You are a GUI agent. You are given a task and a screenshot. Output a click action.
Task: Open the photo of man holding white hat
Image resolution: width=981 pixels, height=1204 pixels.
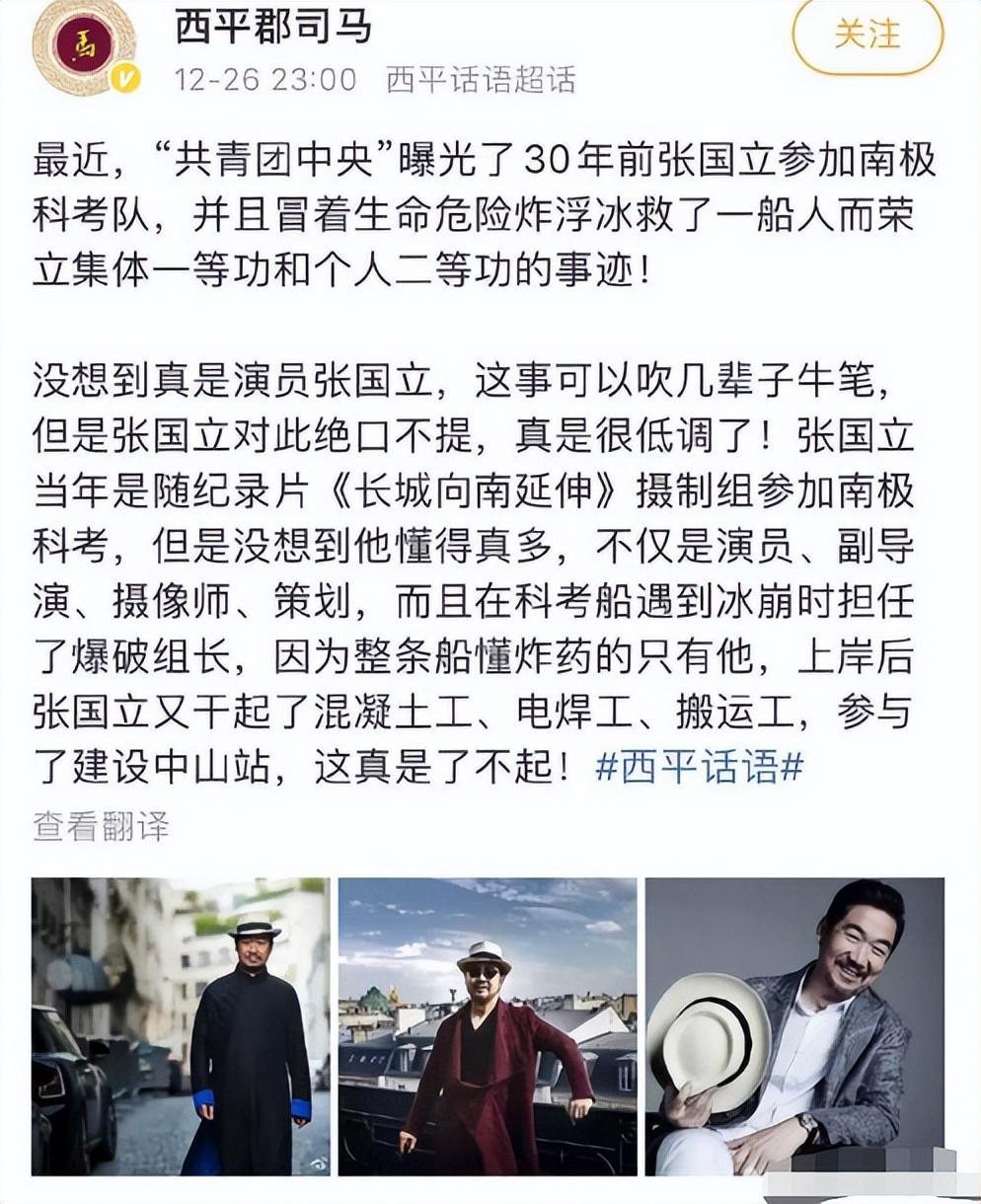794,1026
